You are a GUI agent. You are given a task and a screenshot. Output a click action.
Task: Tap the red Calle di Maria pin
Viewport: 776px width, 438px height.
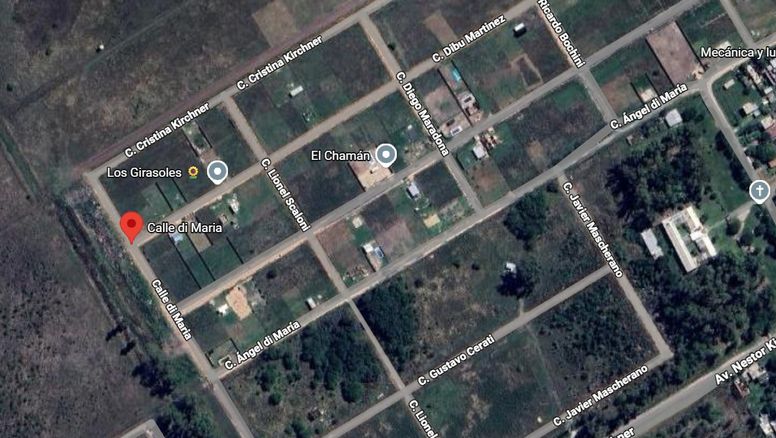(131, 226)
